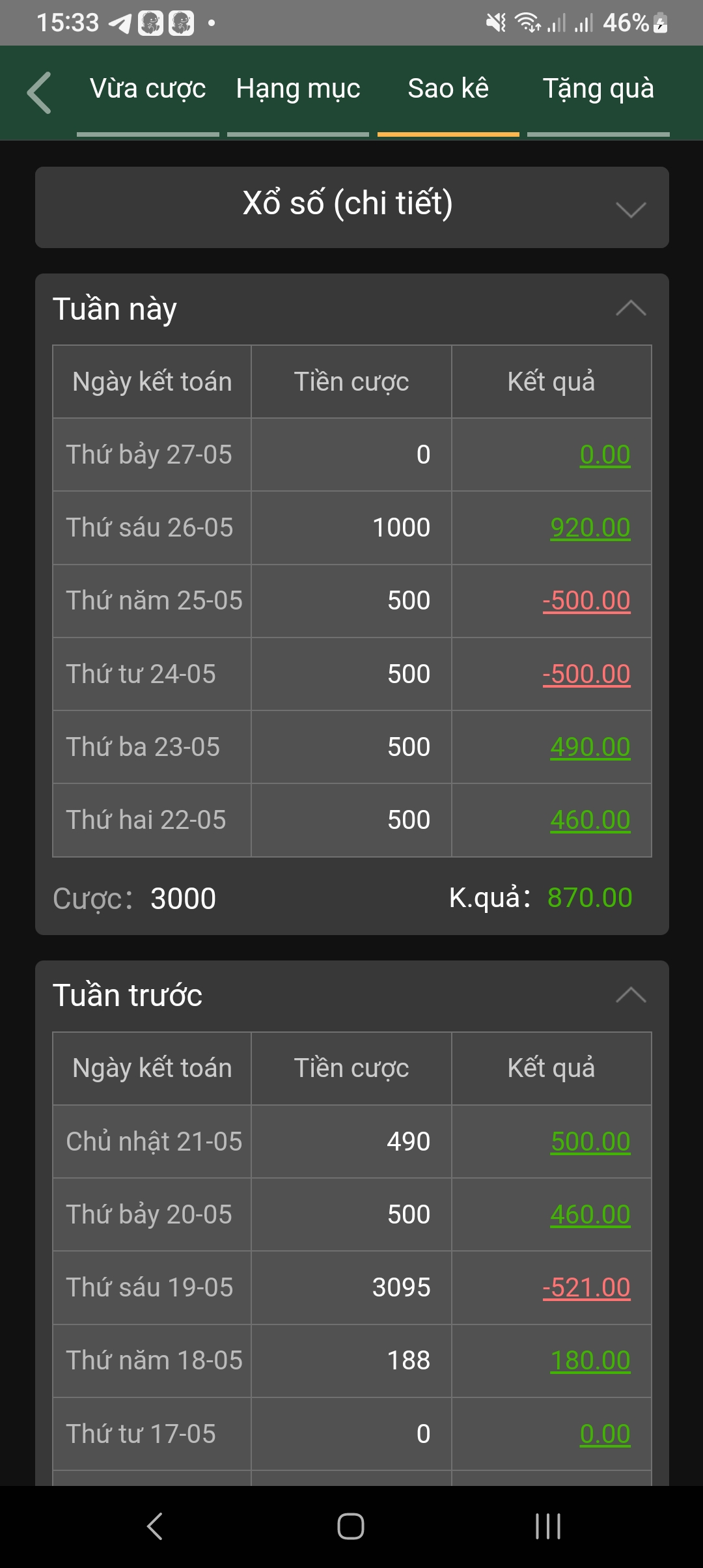Switch to the Vừa cược tab

click(147, 89)
